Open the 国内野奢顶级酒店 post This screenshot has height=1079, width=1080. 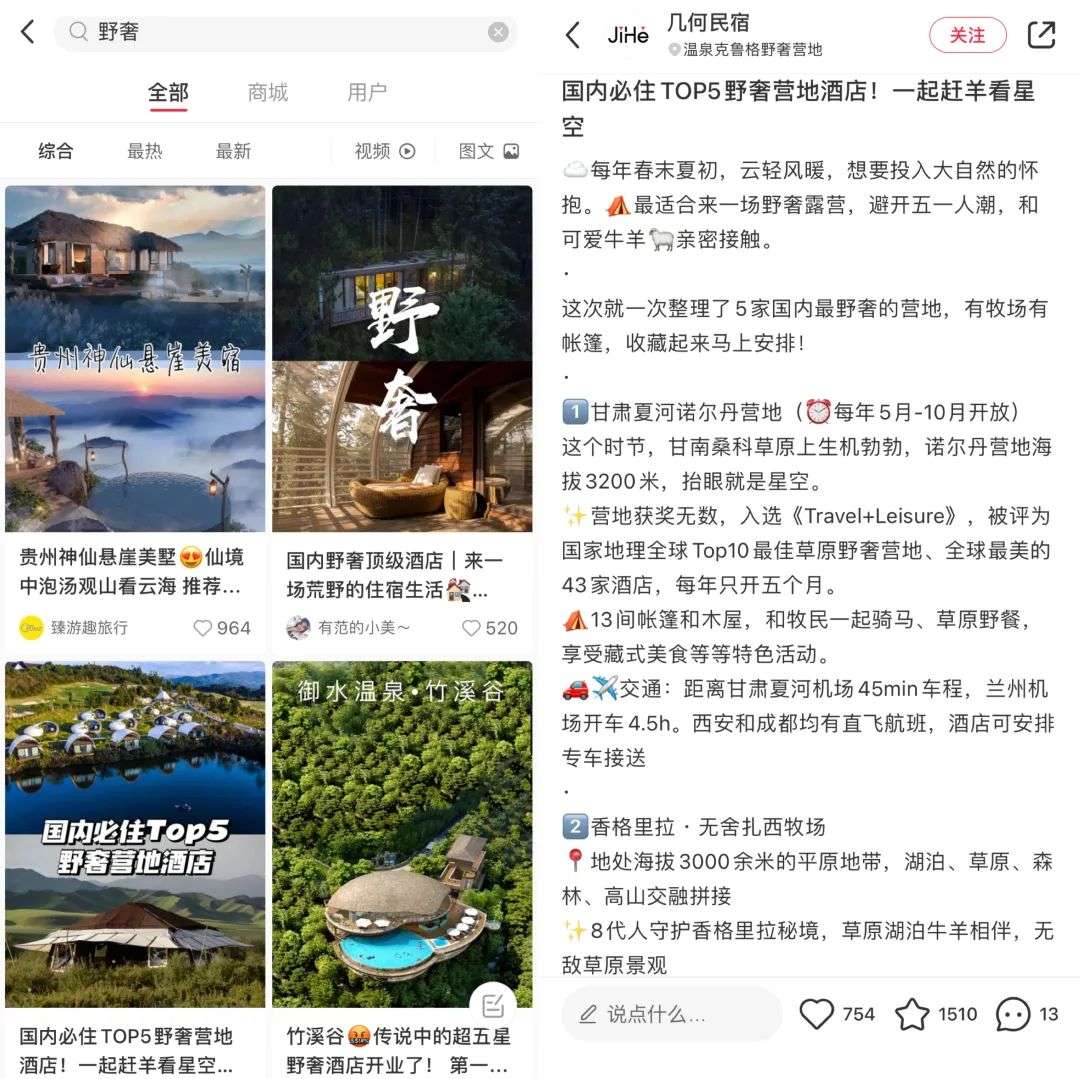[x=402, y=360]
